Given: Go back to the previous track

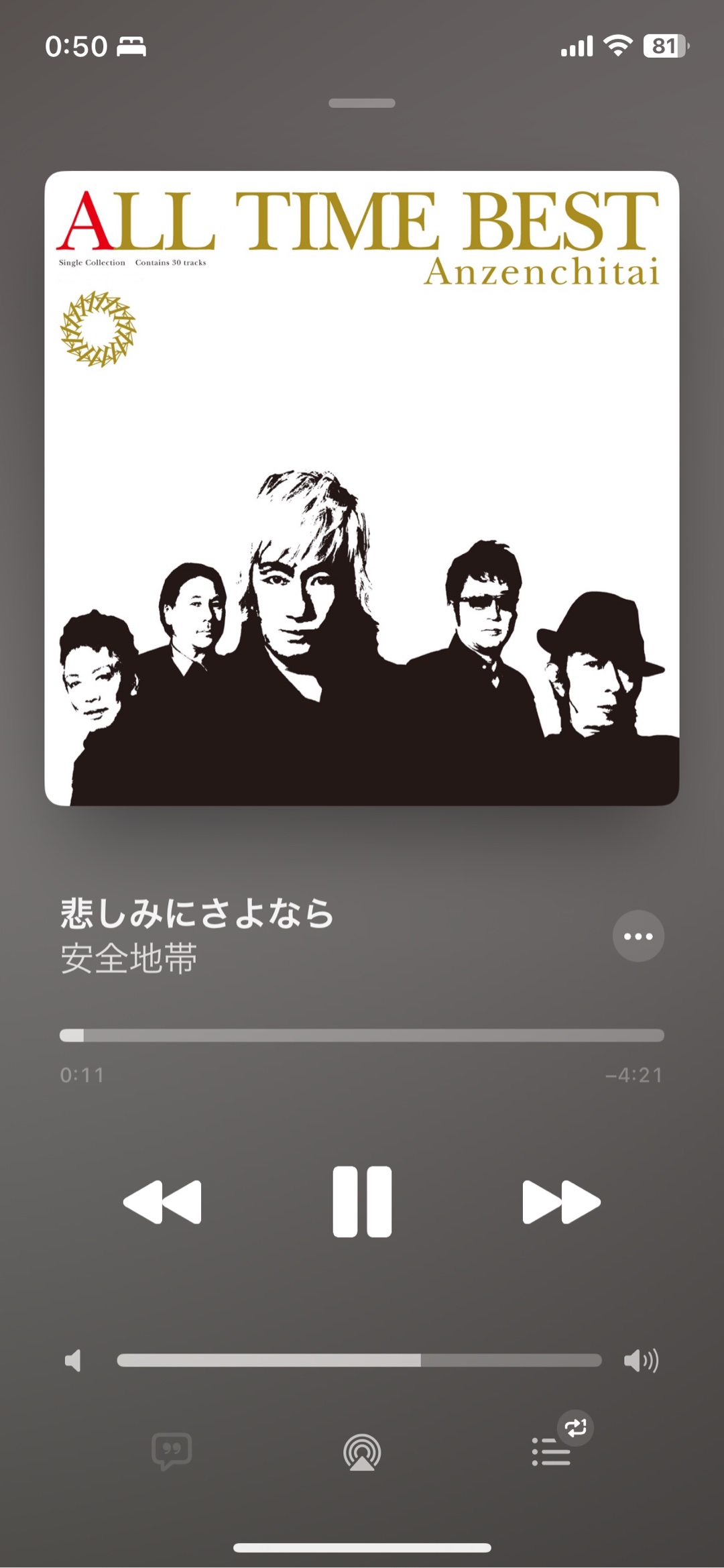Looking at the screenshot, I should click(162, 1202).
